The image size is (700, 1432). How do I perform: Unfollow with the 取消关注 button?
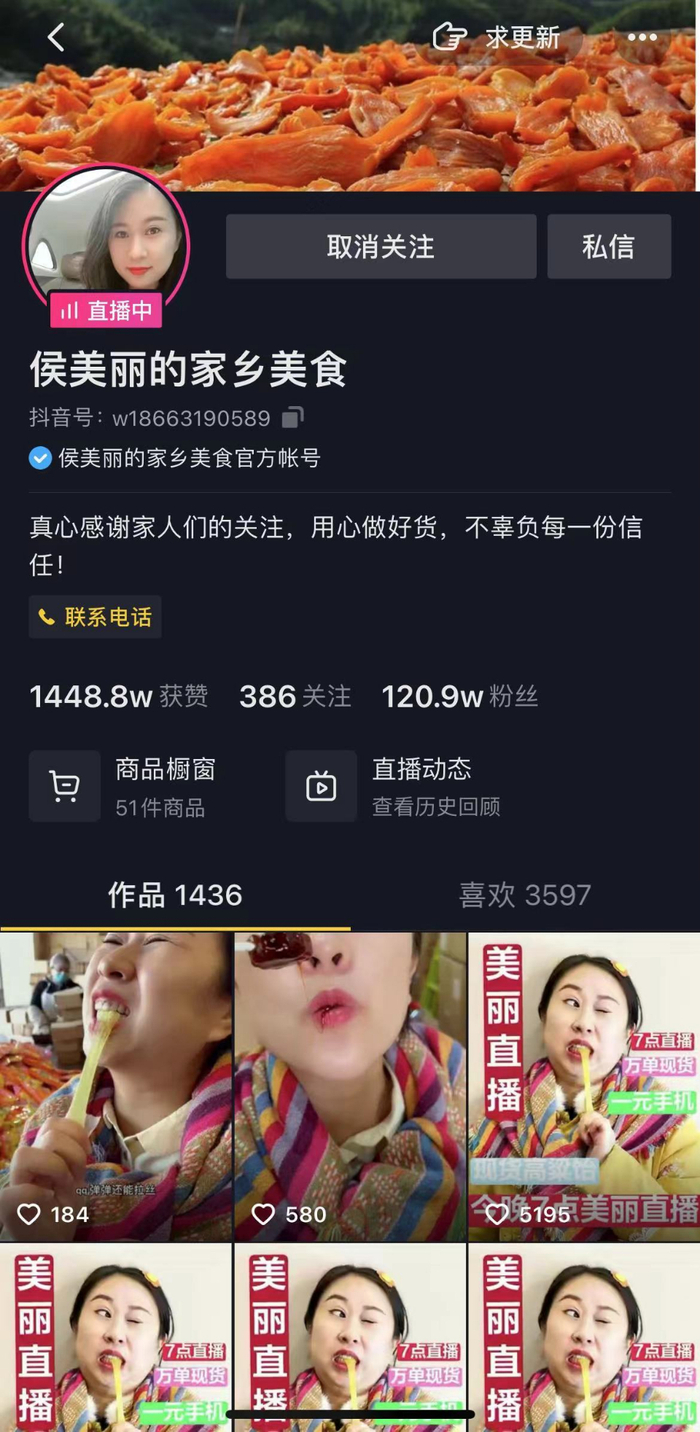point(380,247)
